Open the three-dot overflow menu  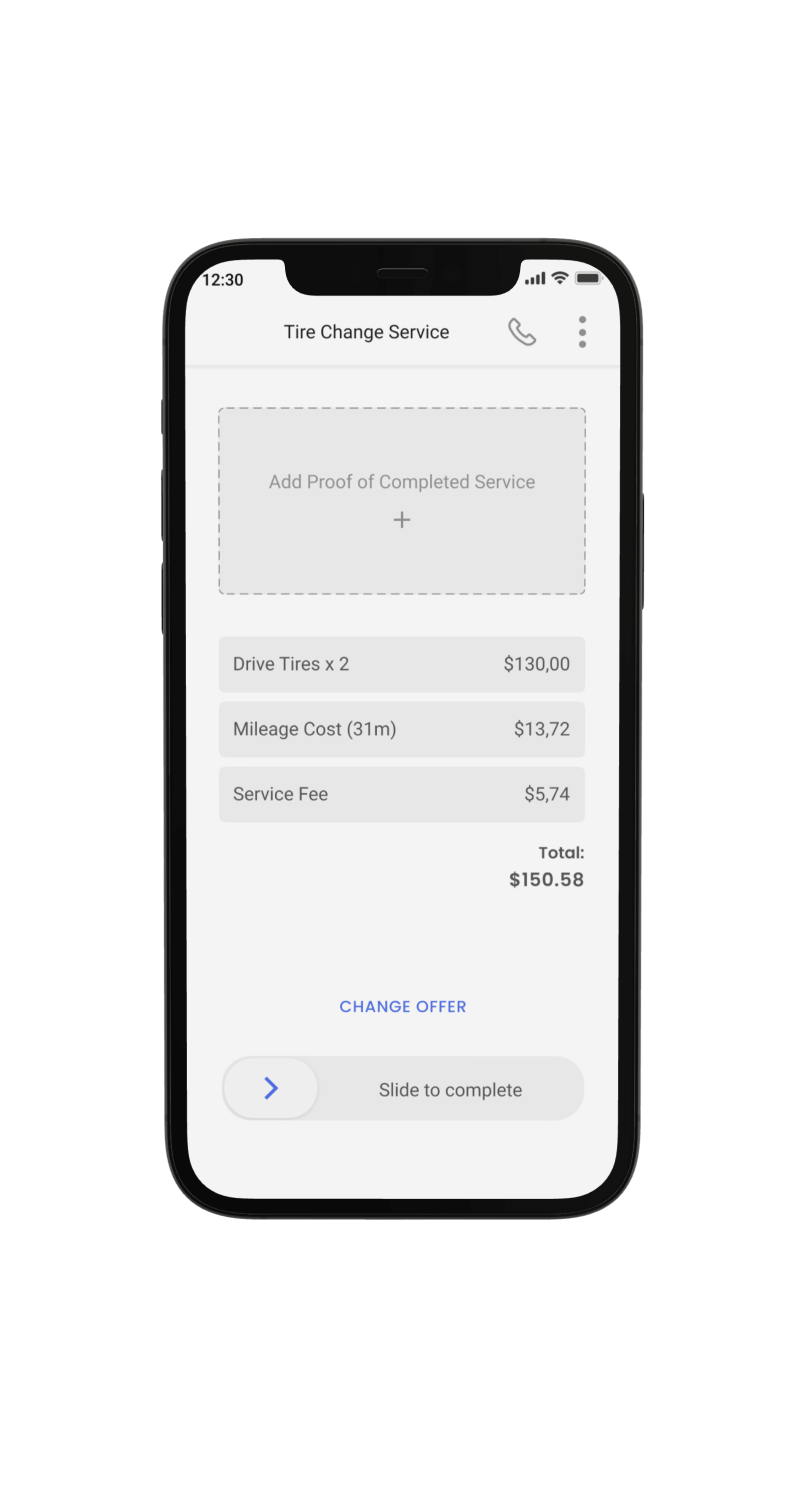click(582, 332)
